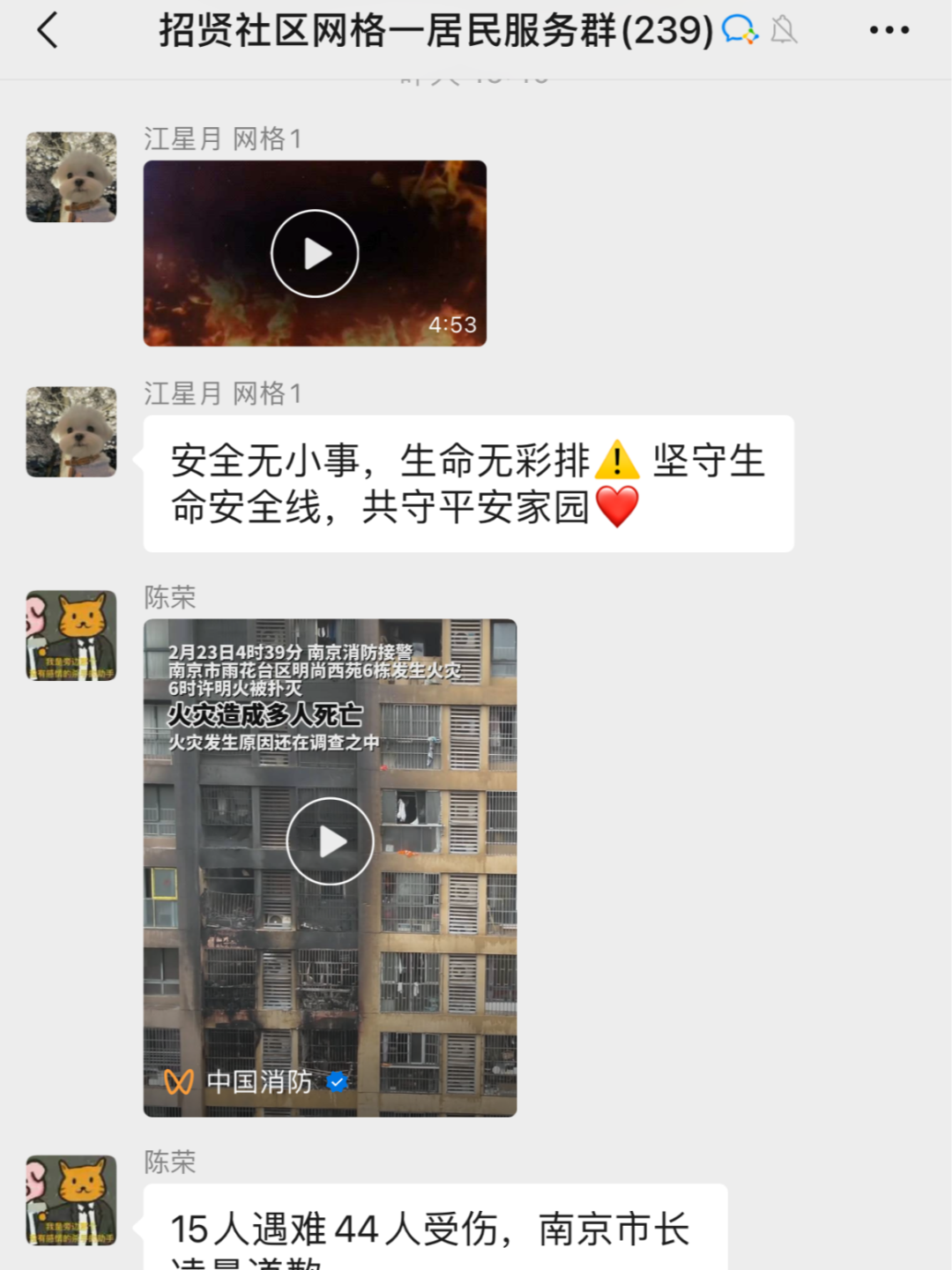Open the group chat overflow menu
Viewport: 952px width, 1270px height.
coord(889,31)
